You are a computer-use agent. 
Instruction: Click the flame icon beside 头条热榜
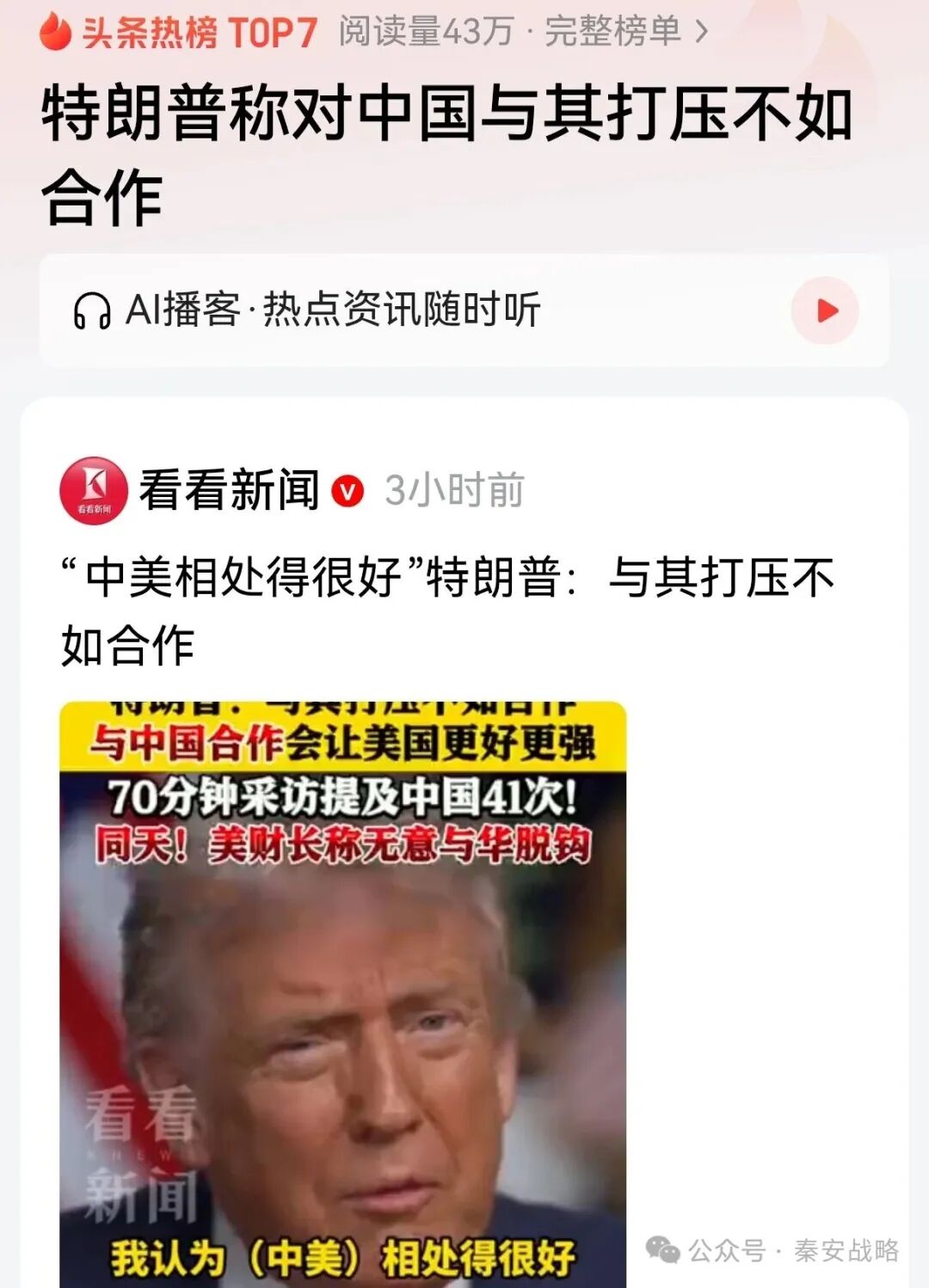tap(55, 33)
